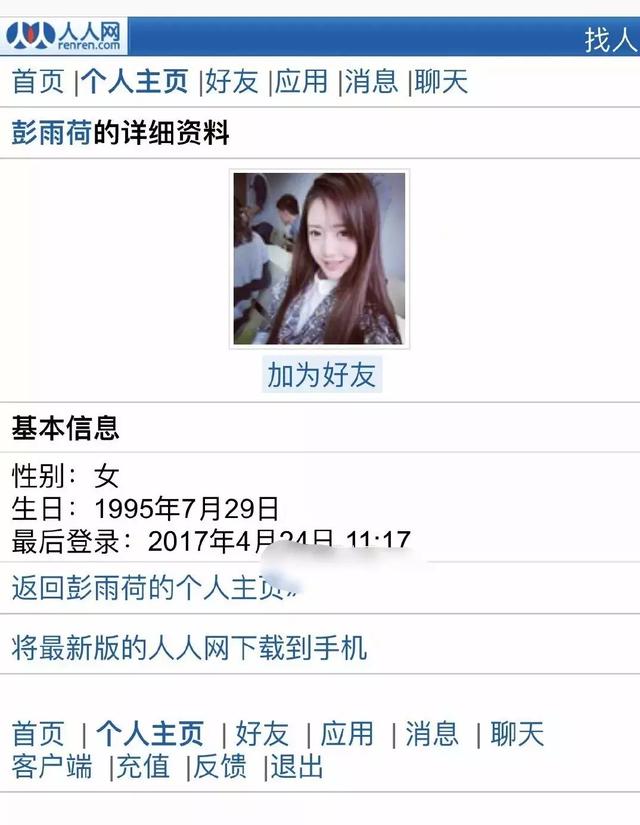Open 首页 in the header navigation
The height and width of the screenshot is (825, 640).
coord(38,82)
